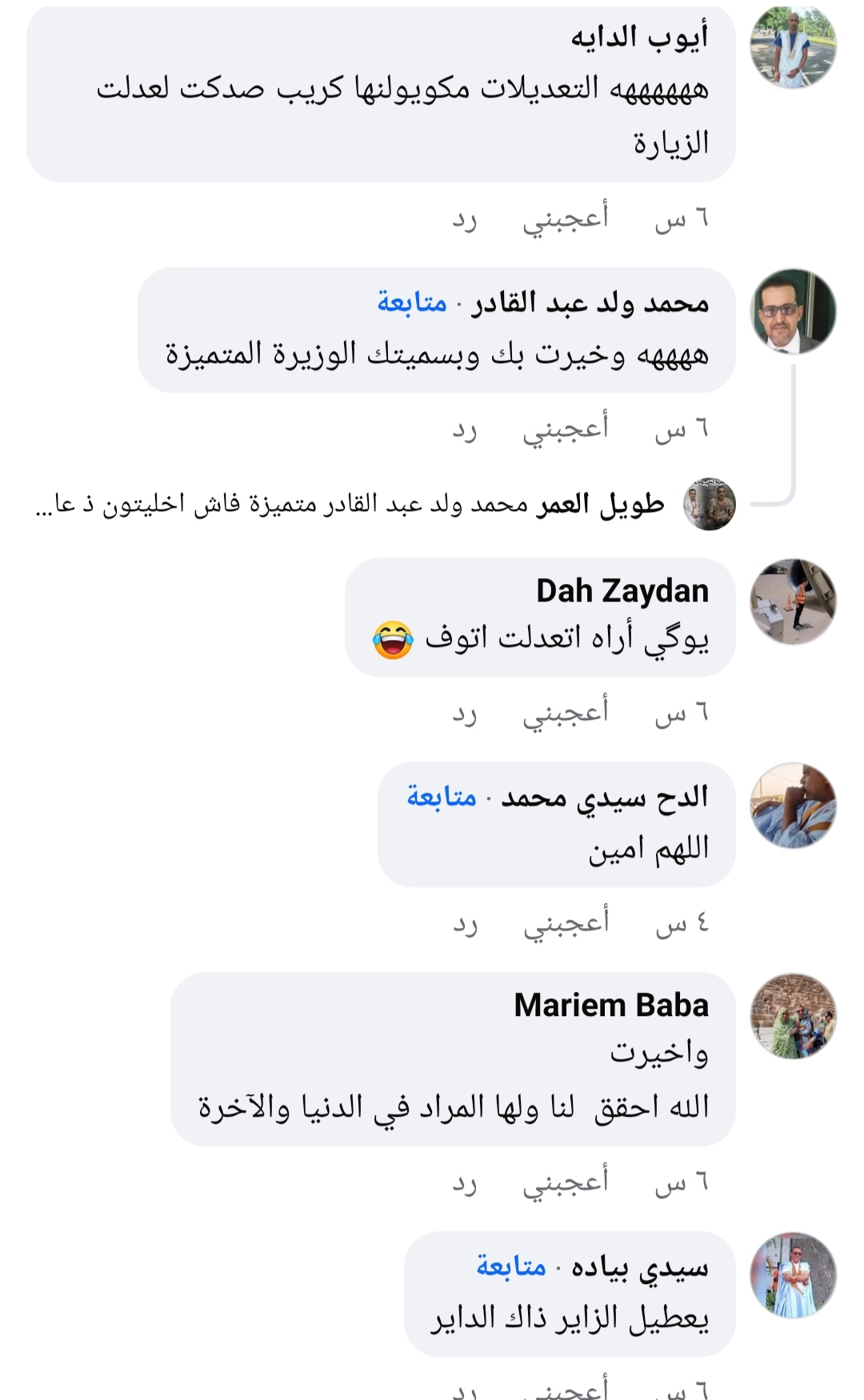Like Mariem Baba's comment
This screenshot has width=864, height=1400.
(x=565, y=1182)
